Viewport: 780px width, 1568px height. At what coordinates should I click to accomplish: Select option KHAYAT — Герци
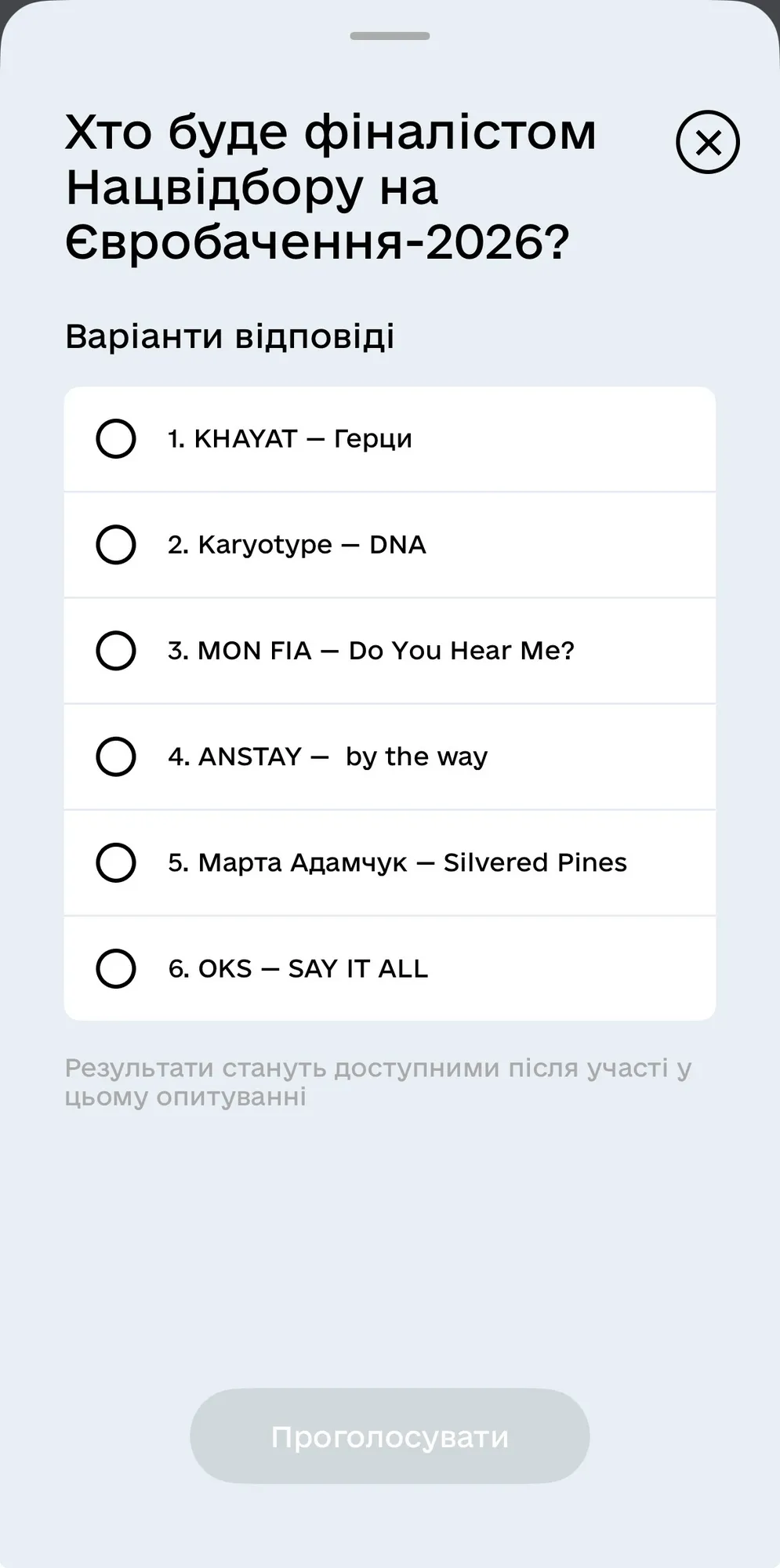[x=116, y=439]
